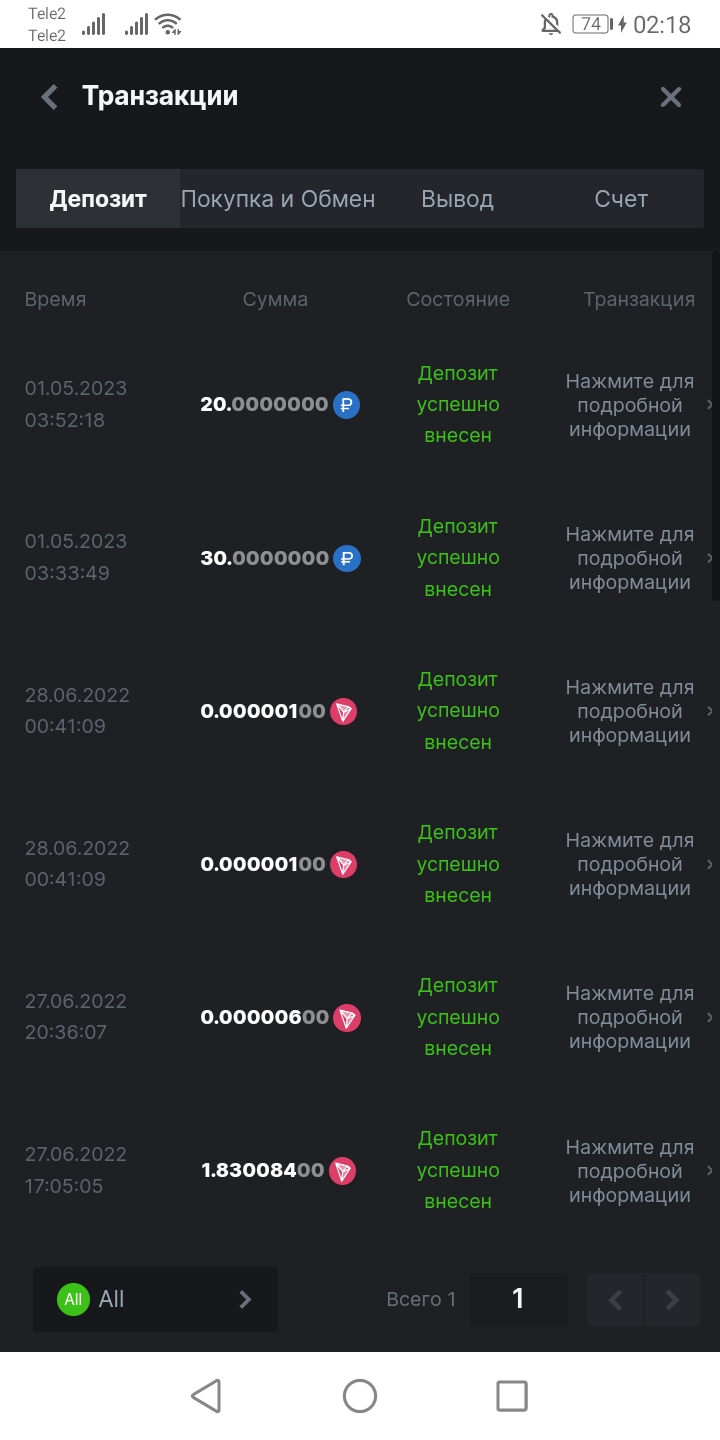This screenshot has height=1440, width=720.
Task: Close the Транзакции screen with the X
Action: [x=671, y=97]
